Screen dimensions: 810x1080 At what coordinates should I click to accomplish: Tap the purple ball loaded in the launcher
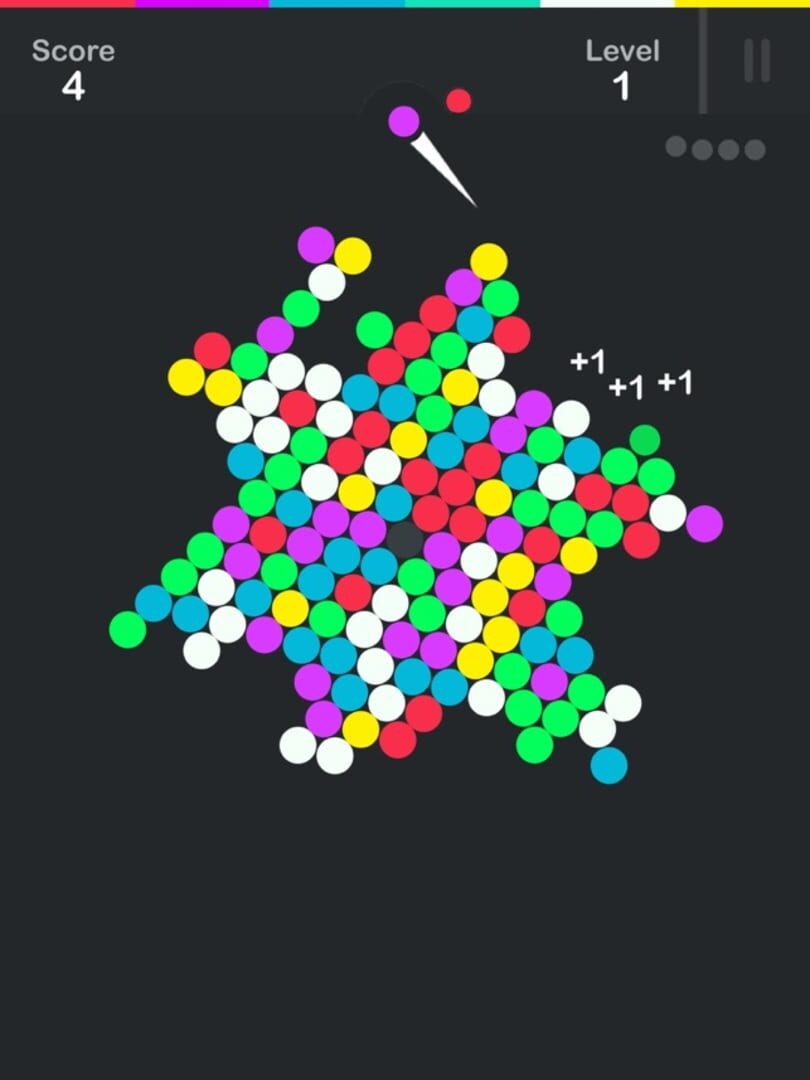coord(405,121)
